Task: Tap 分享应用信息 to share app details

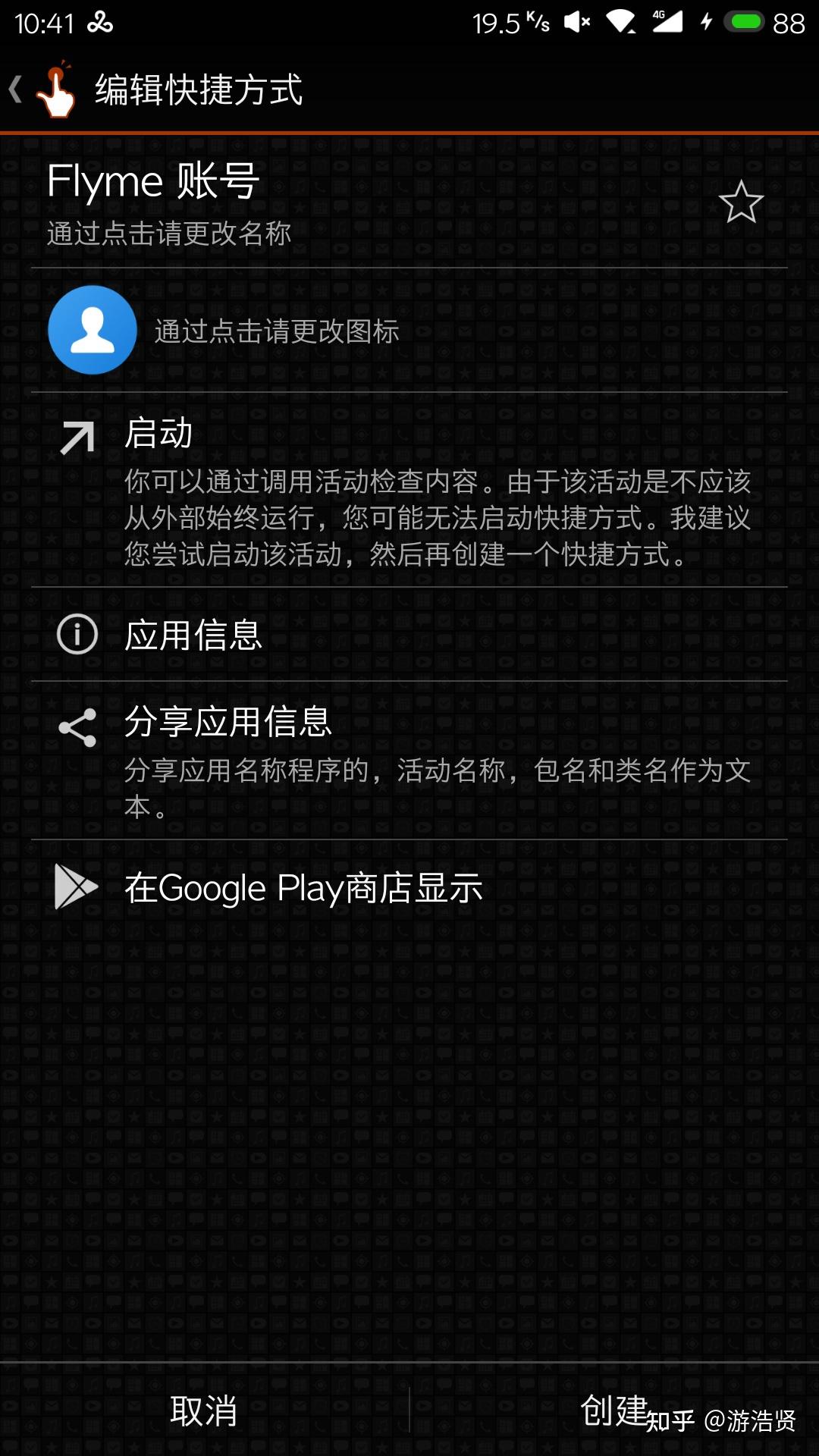Action: click(x=227, y=724)
